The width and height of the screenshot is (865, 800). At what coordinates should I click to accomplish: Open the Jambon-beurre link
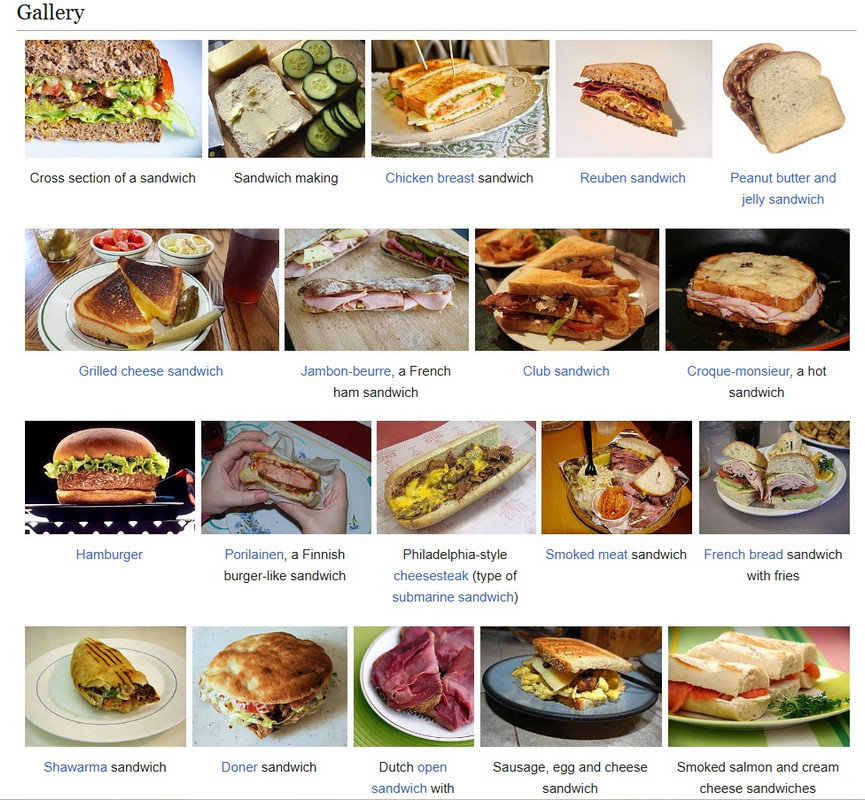point(345,371)
